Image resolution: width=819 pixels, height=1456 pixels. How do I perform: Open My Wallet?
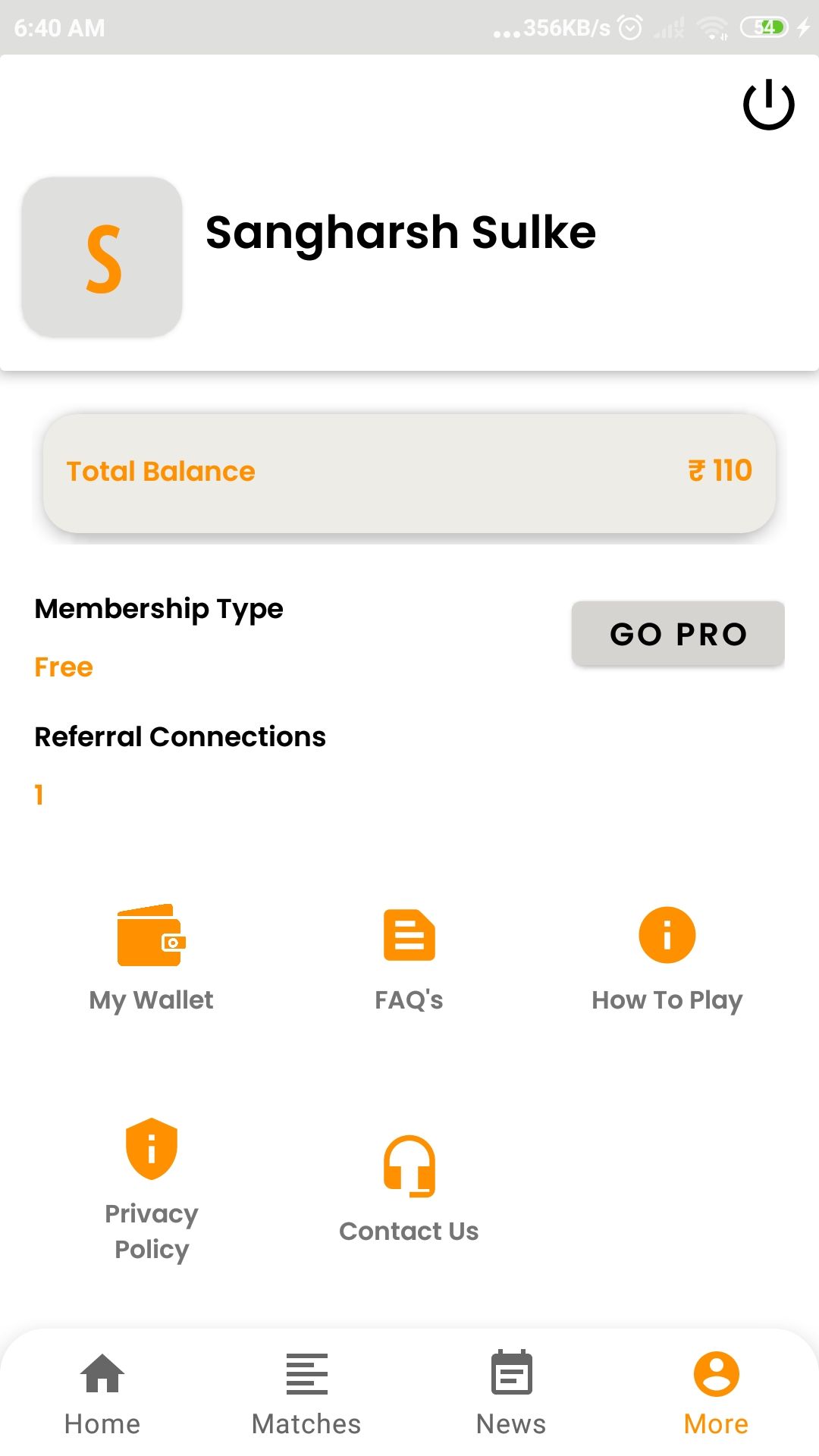click(x=151, y=959)
